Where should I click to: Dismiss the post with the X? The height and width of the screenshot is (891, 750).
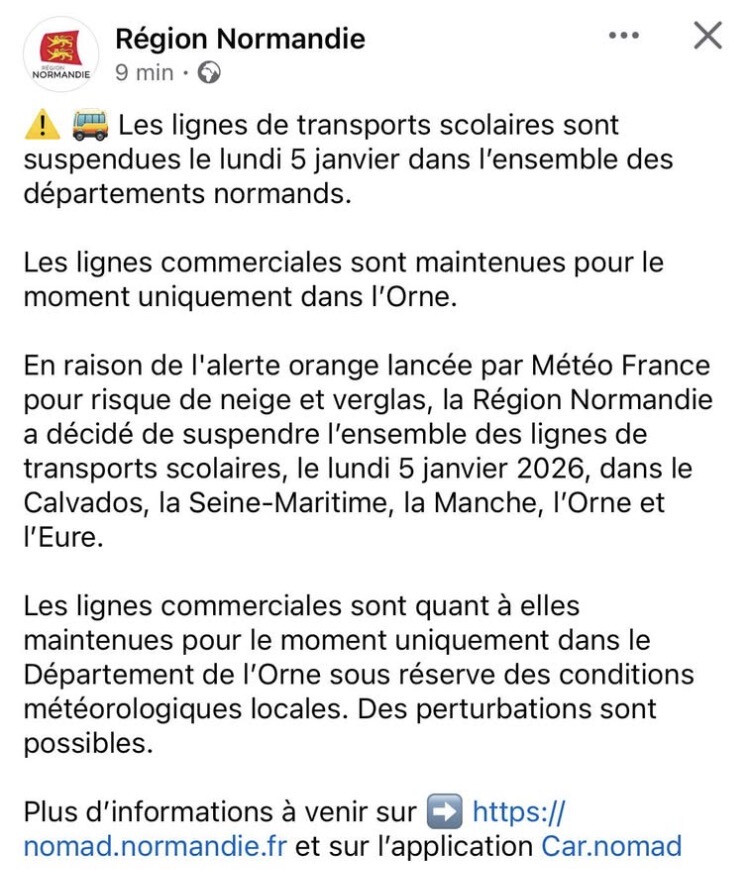[x=707, y=37]
